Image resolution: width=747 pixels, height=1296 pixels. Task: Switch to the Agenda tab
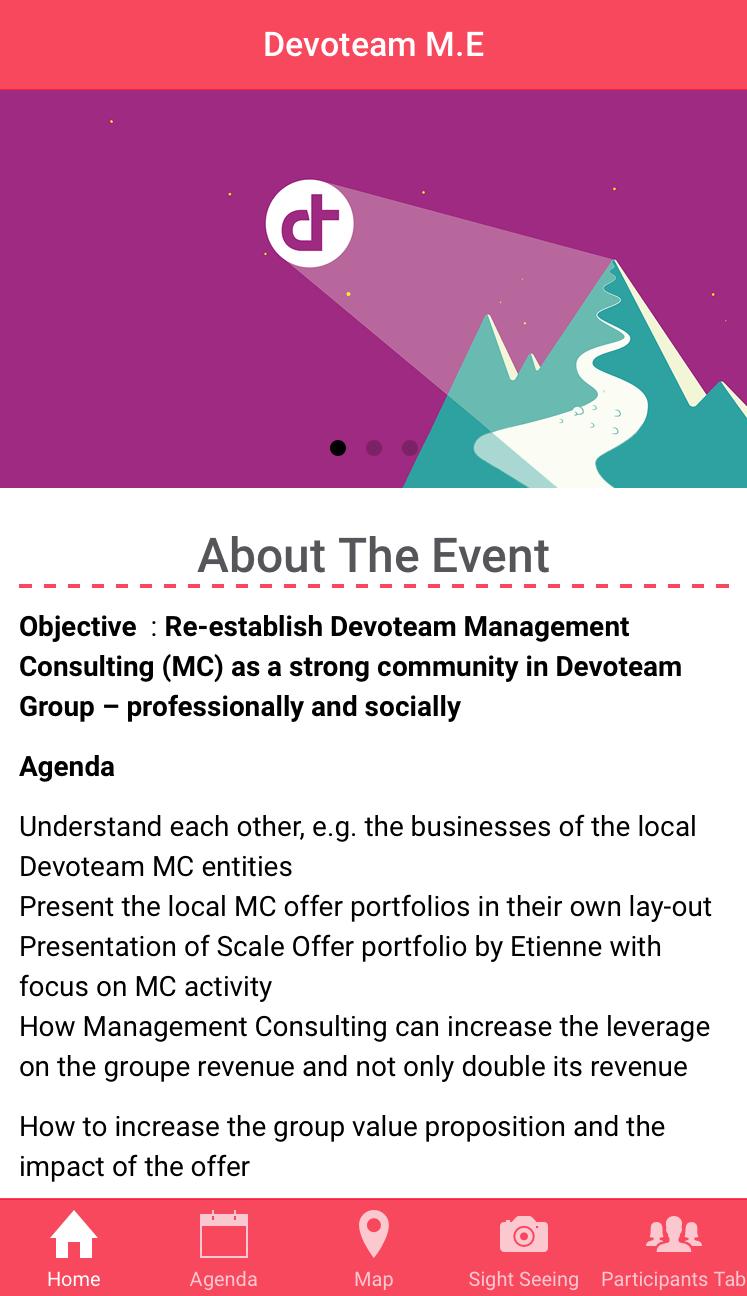click(x=223, y=1248)
